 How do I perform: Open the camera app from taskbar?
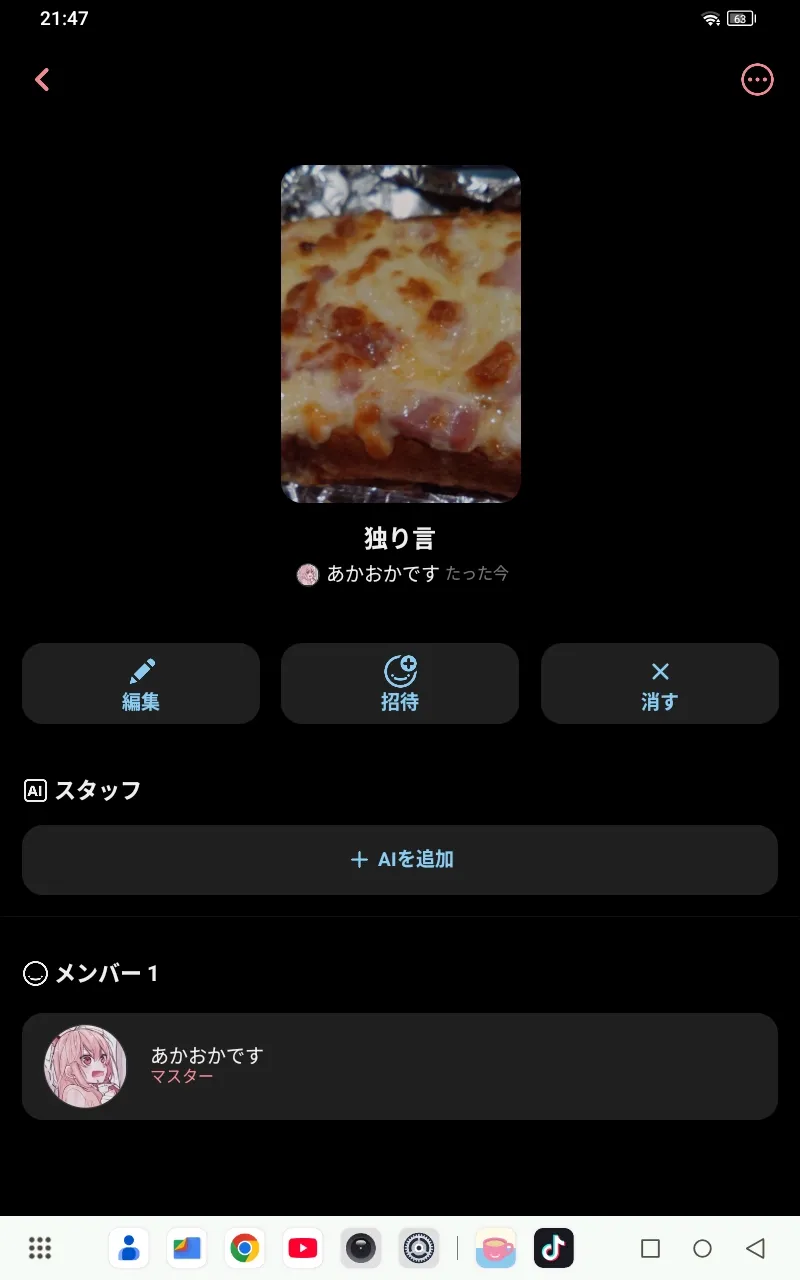pos(360,1248)
